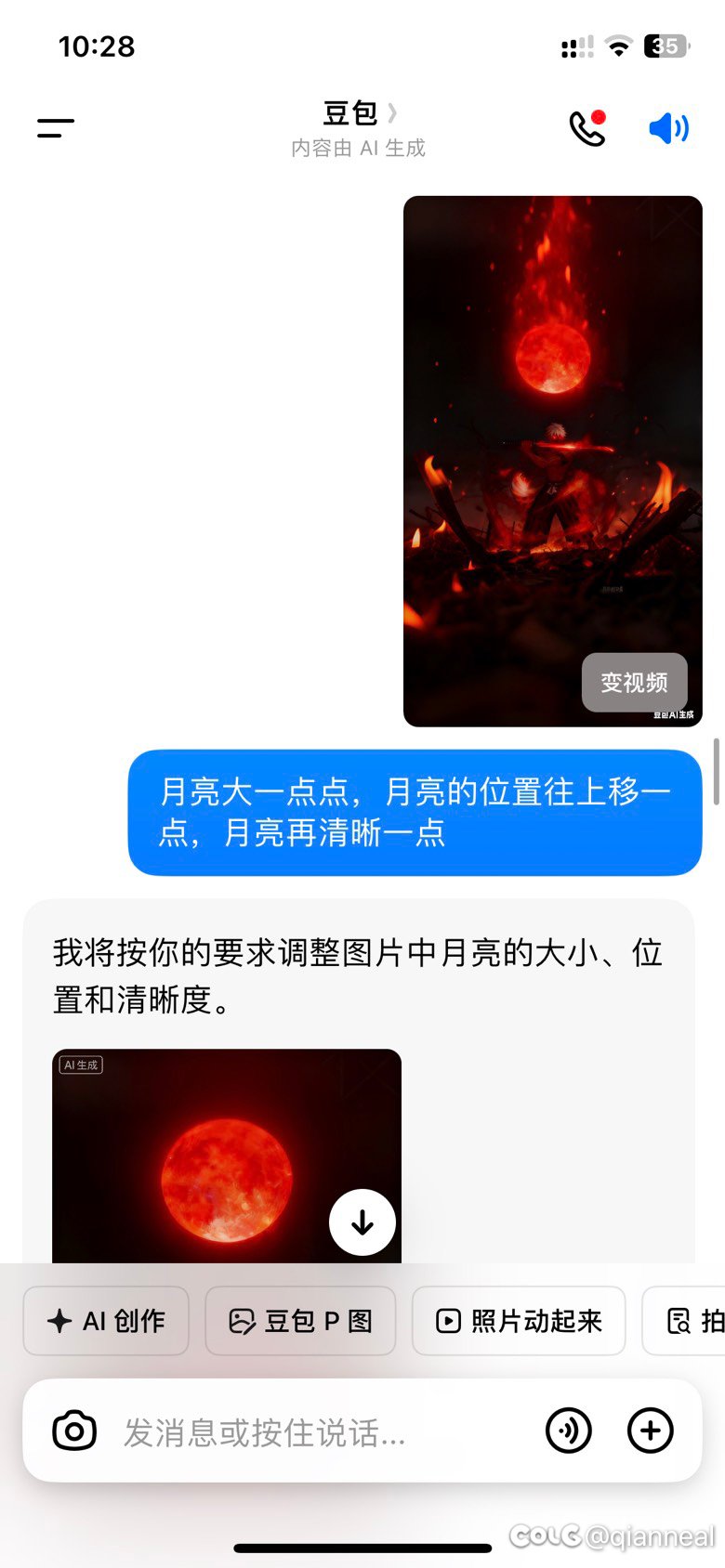Screen dimensions: 725x1568
Task: Select the 豆包 P 图 chip
Action: pos(300,1321)
